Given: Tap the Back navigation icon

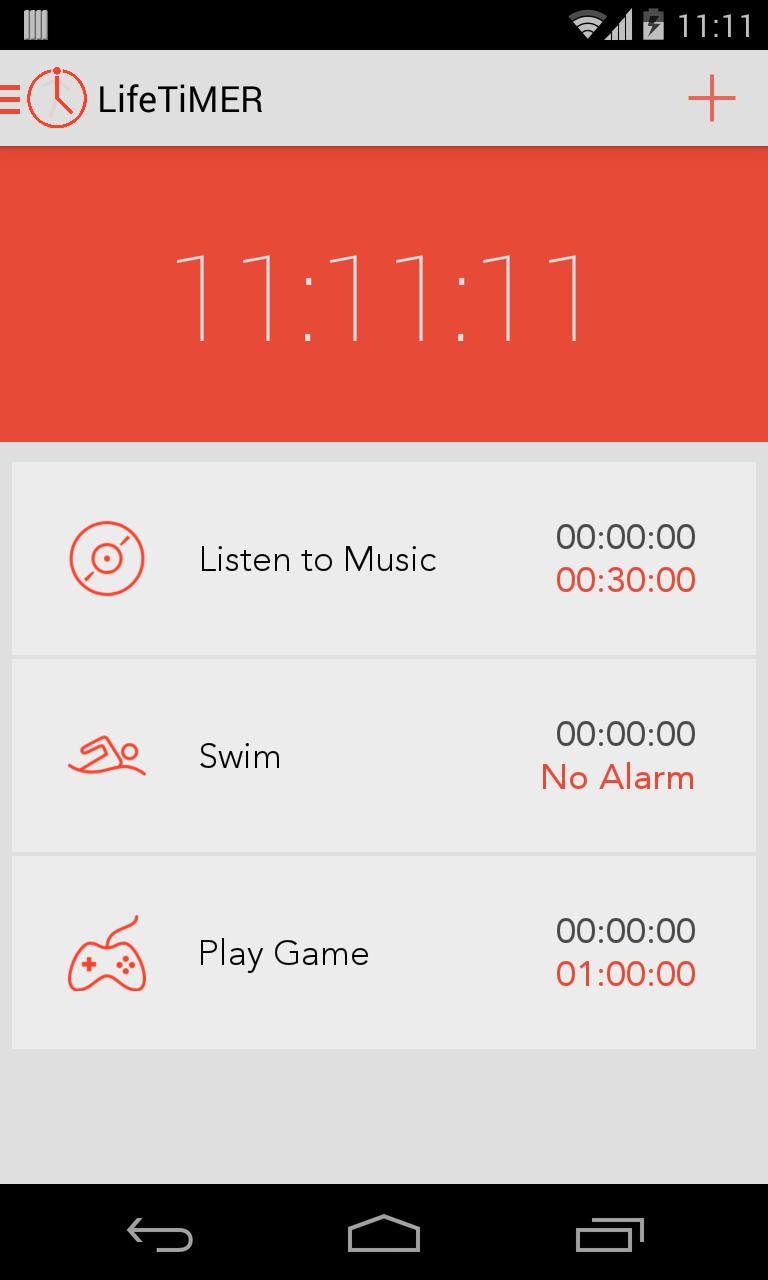Looking at the screenshot, I should tap(159, 1235).
